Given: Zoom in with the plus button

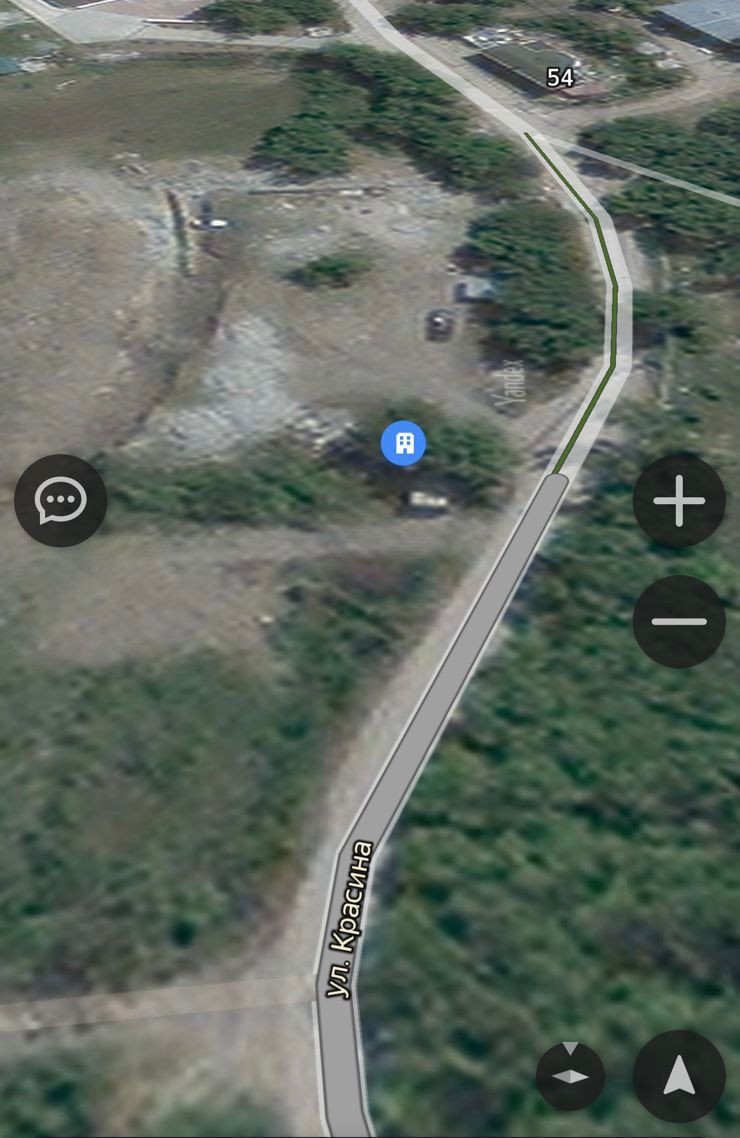Looking at the screenshot, I should coord(679,500).
